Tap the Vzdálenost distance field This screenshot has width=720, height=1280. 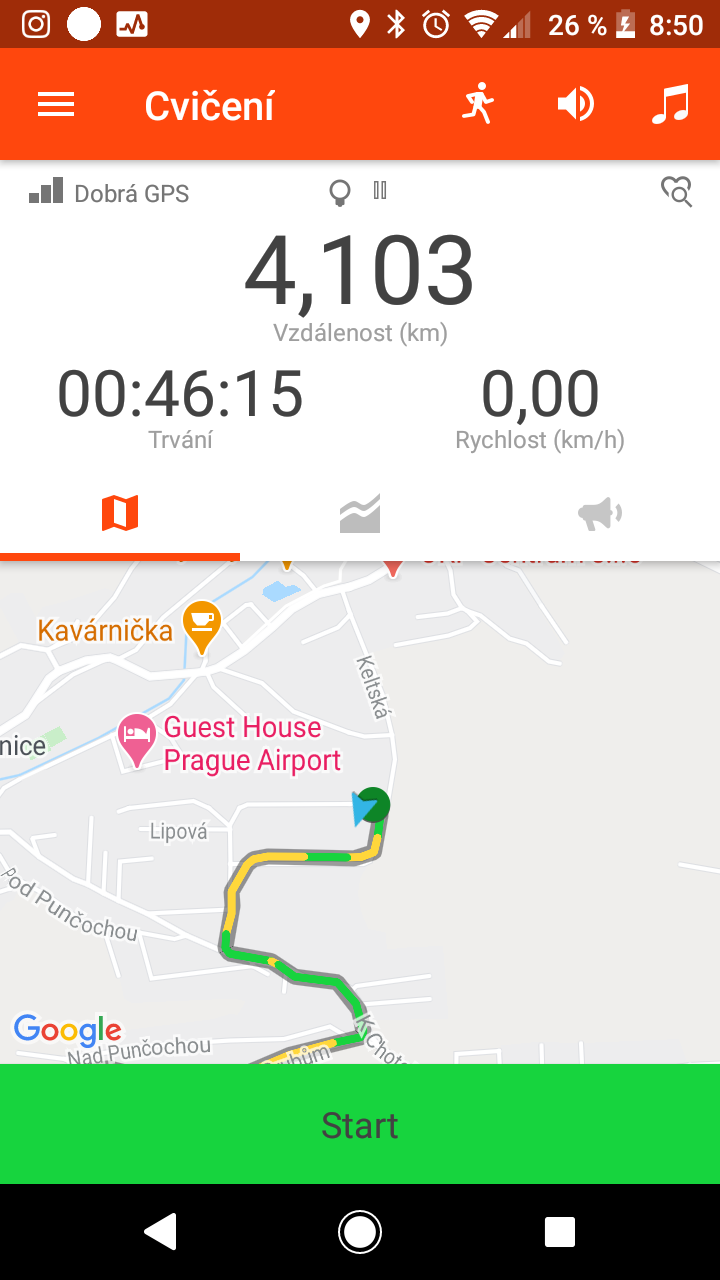360,286
